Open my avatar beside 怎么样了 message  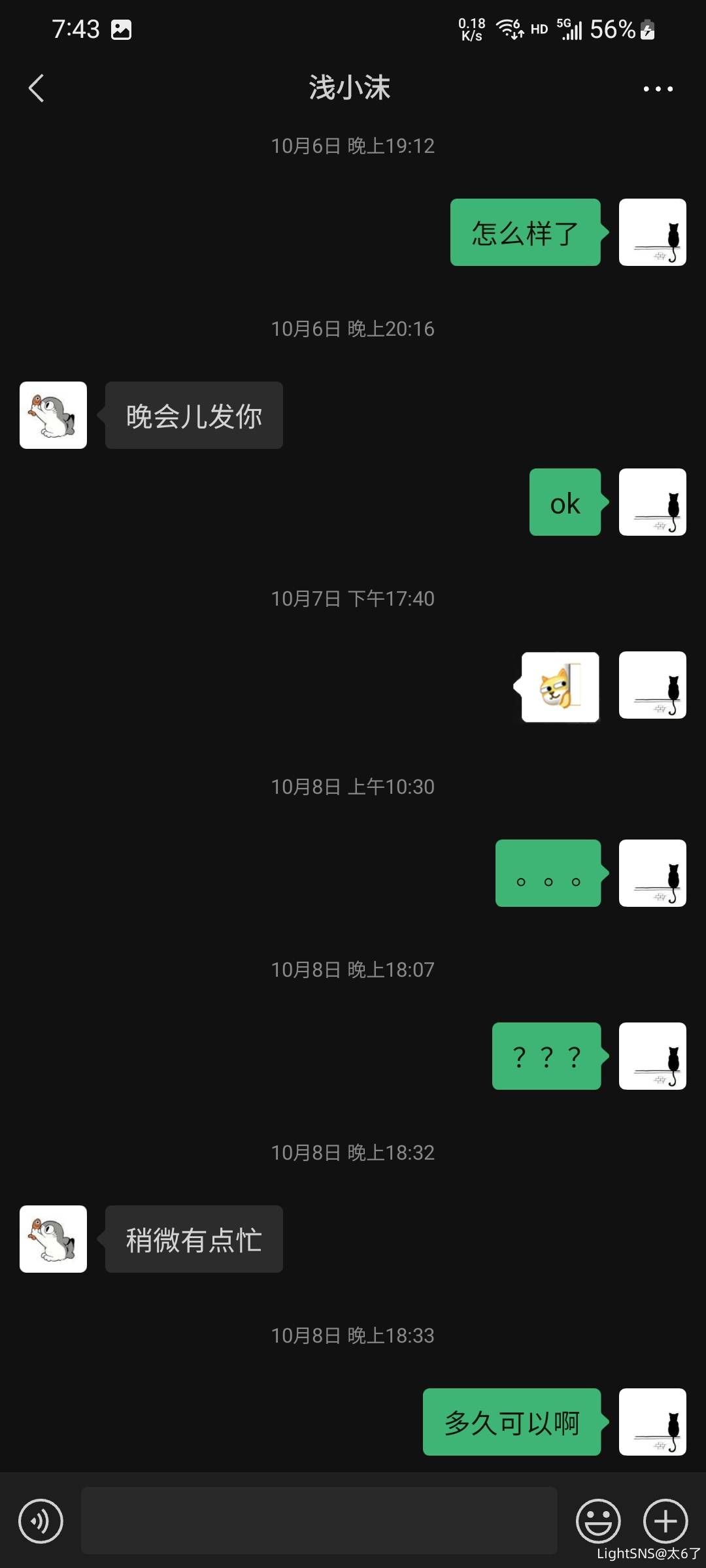tap(652, 232)
